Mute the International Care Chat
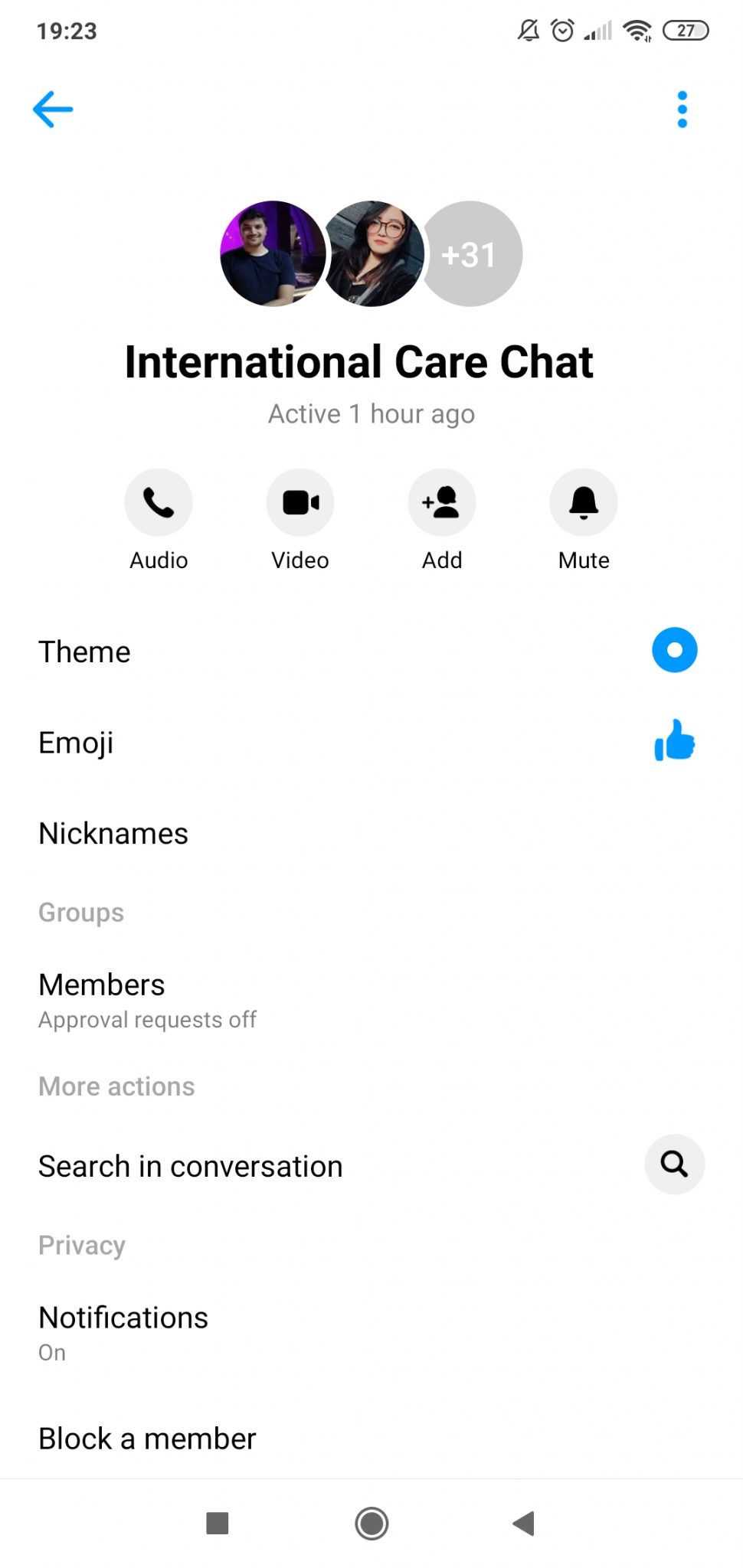Viewport: 743px width, 1568px height. [584, 503]
